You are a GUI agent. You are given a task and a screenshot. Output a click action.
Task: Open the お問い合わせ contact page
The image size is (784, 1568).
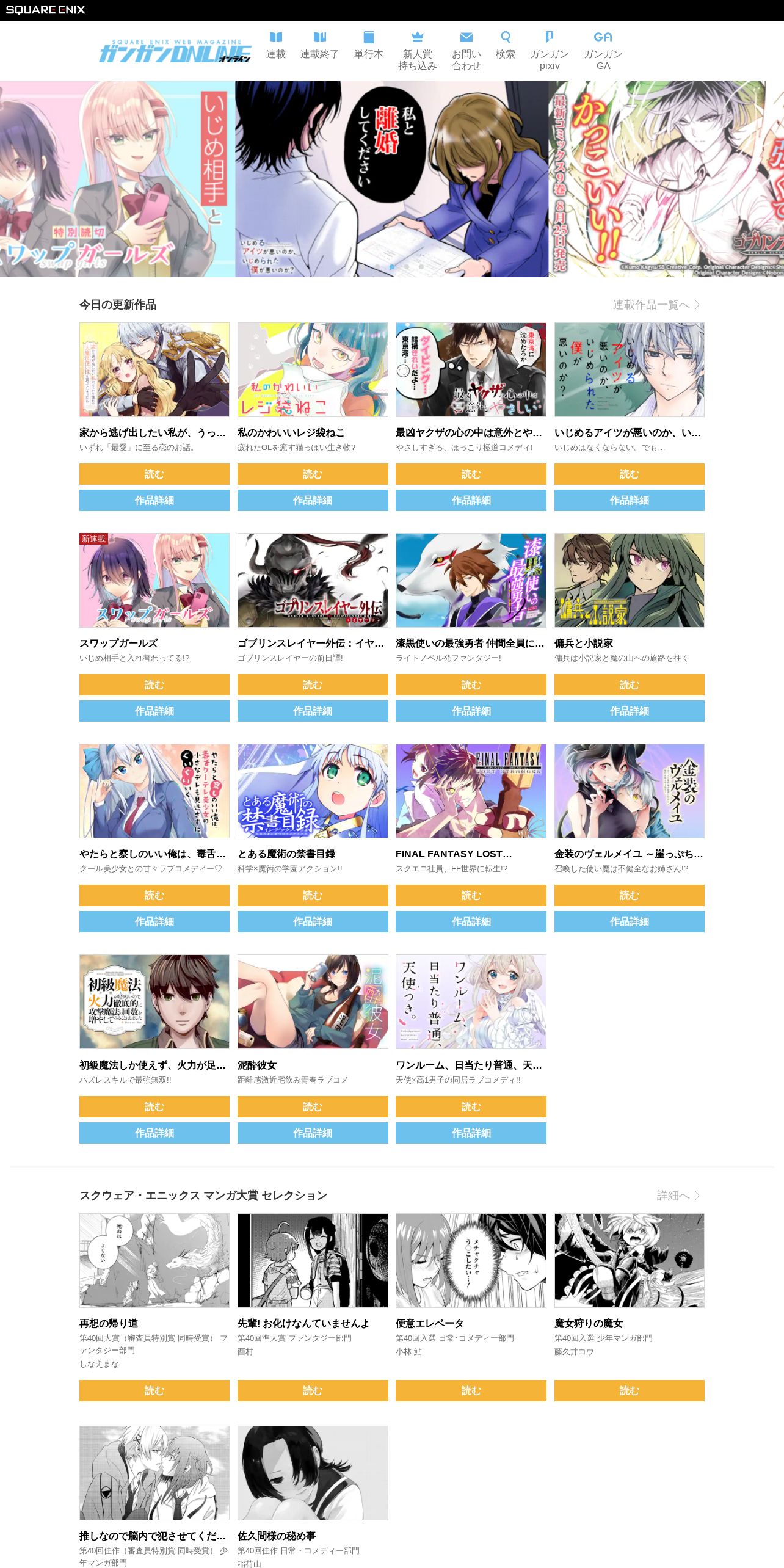pos(466,51)
